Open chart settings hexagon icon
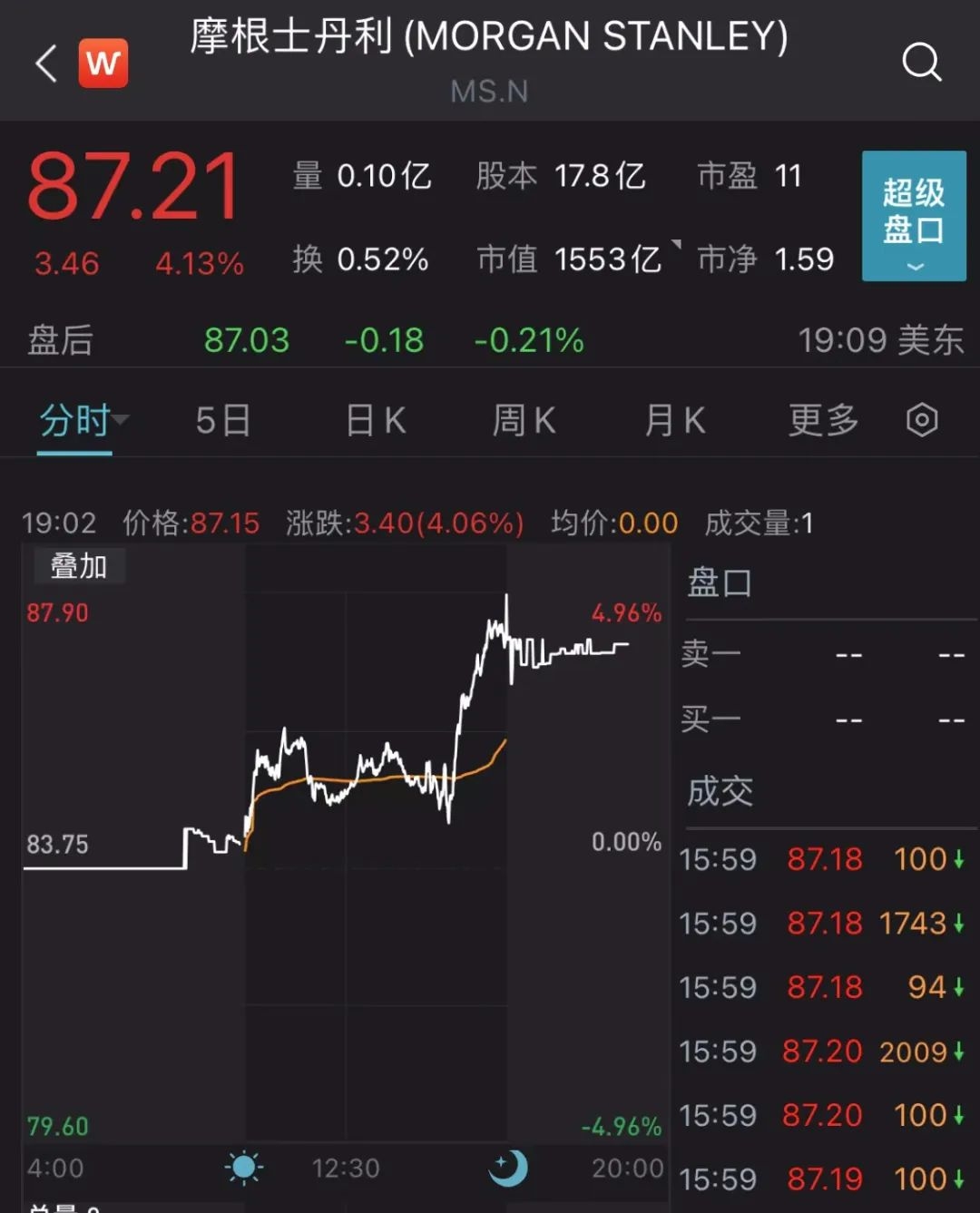980x1213 pixels. pyautogui.click(x=922, y=421)
